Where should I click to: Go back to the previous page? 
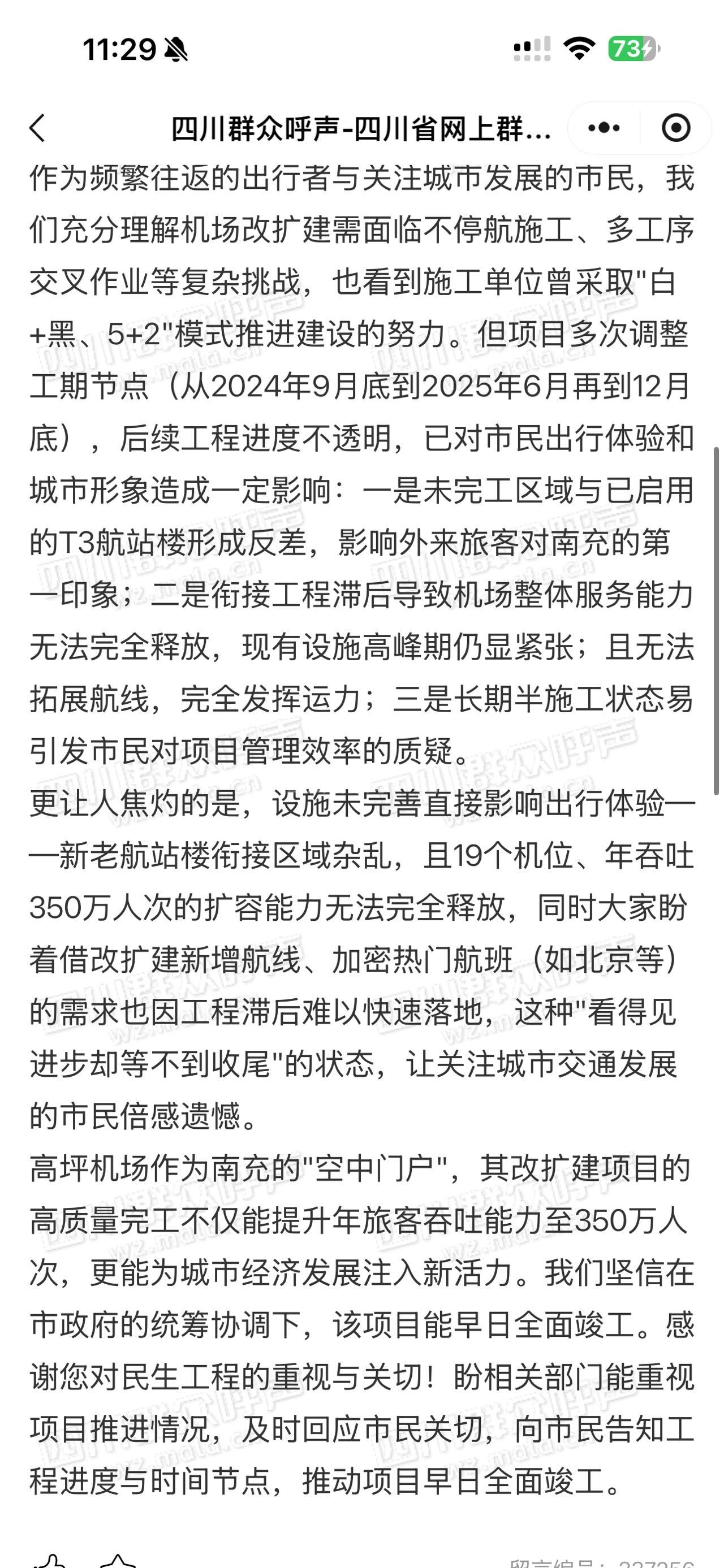38,128
